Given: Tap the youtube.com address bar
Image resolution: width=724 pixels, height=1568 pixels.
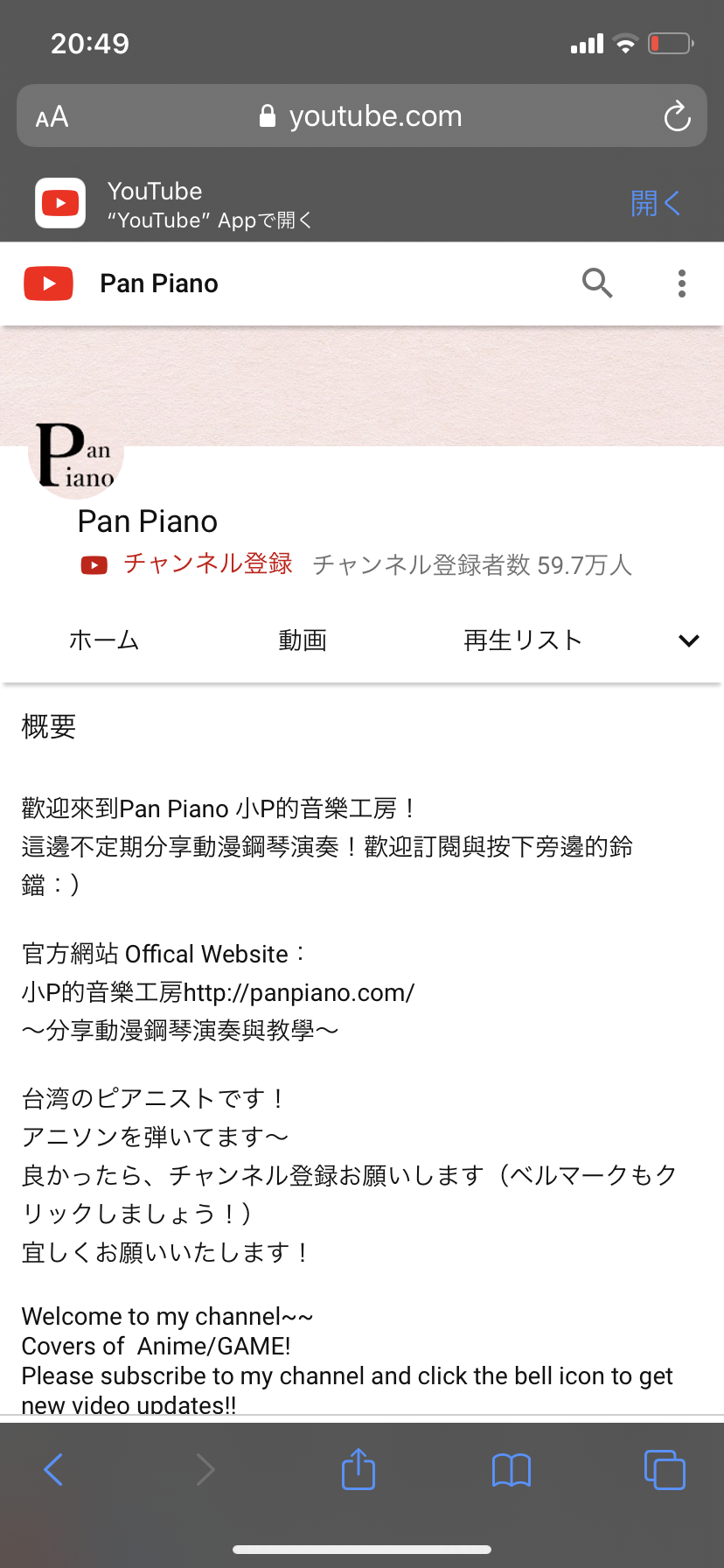Looking at the screenshot, I should tap(362, 115).
